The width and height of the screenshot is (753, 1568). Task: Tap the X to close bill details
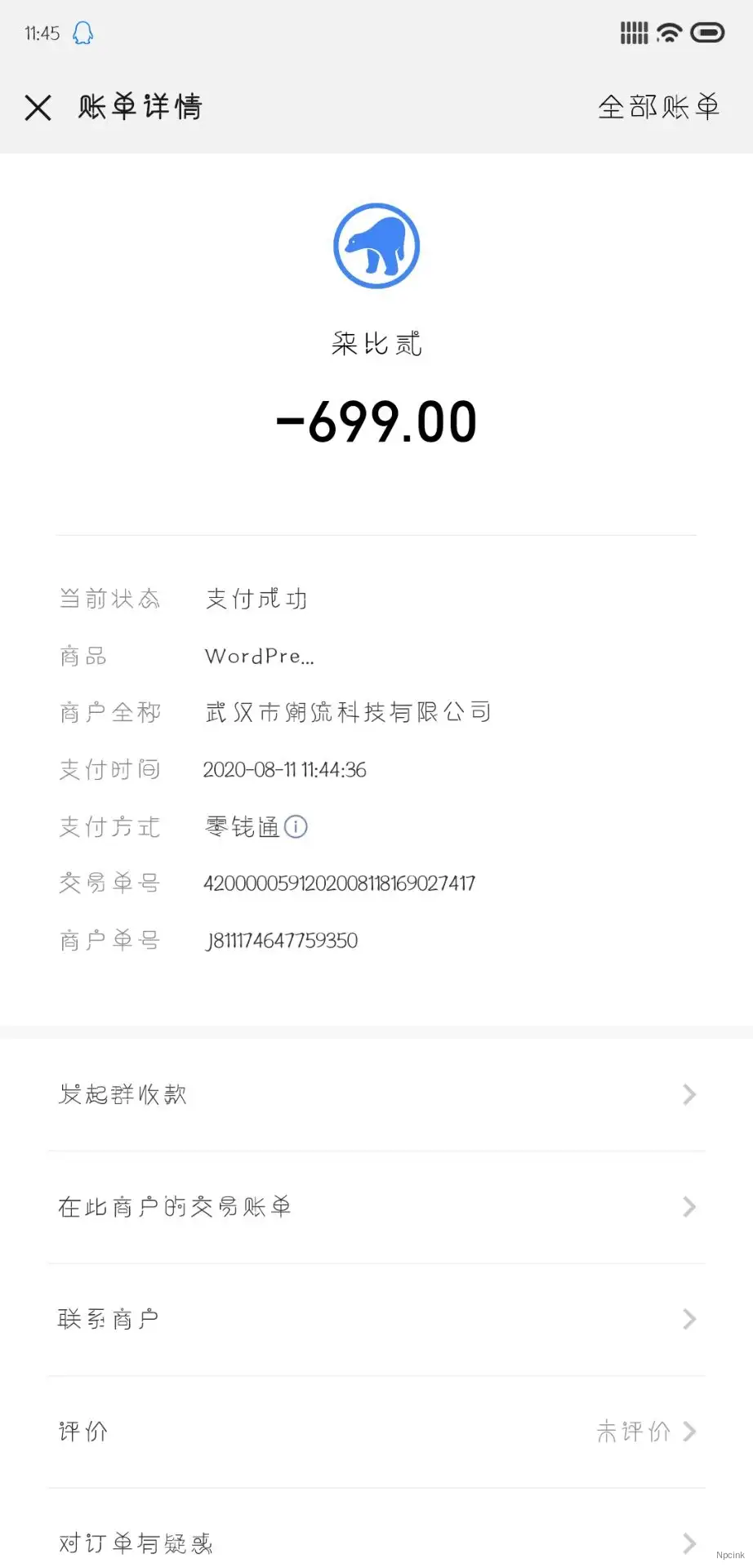38,107
